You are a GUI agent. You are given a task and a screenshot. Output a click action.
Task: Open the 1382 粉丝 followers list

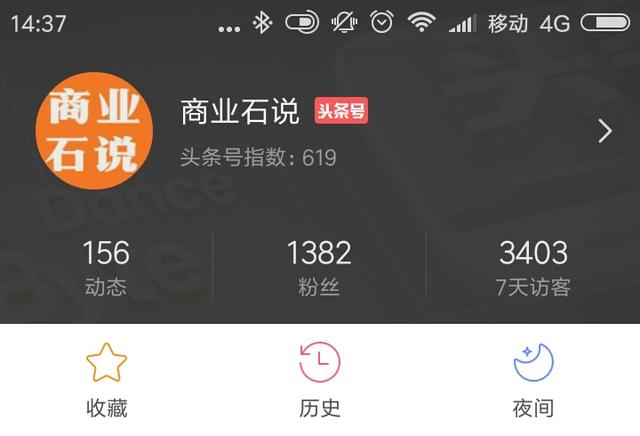319,267
